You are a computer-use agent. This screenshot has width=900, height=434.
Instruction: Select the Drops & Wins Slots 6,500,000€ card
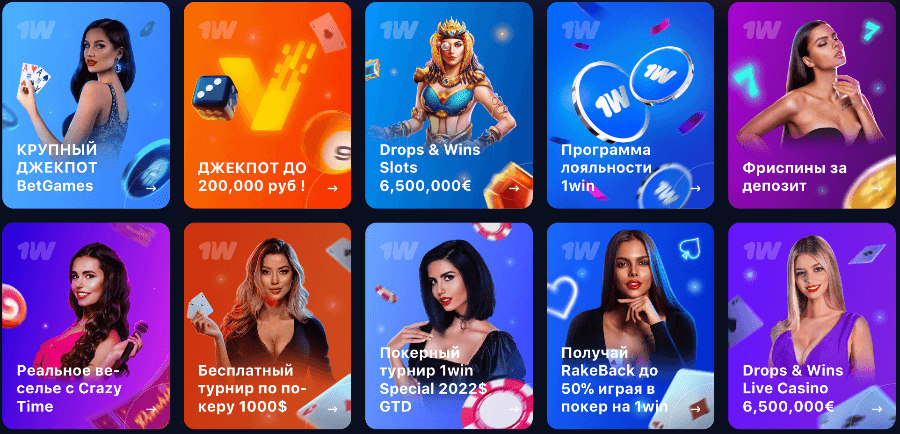click(448, 105)
